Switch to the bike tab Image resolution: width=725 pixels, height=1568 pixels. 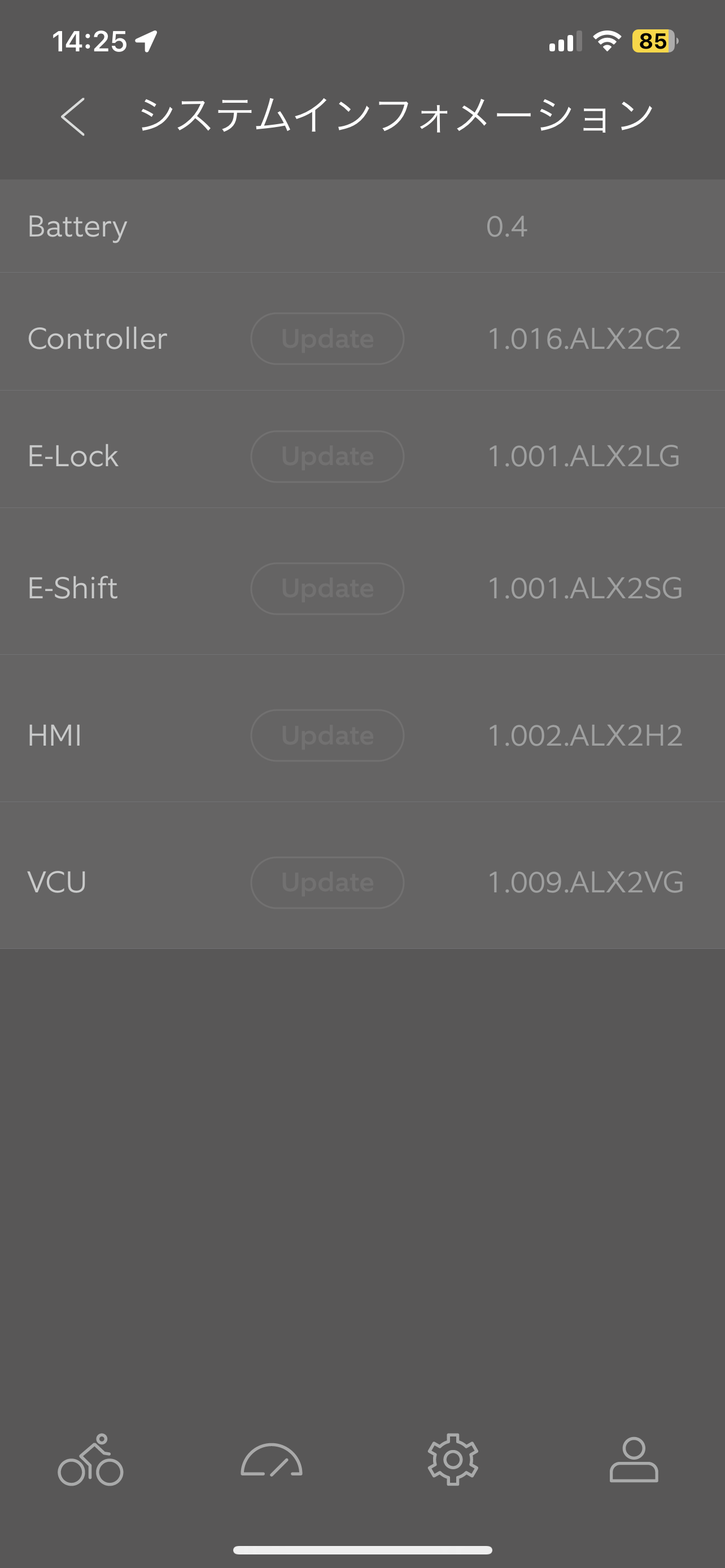91,1460
